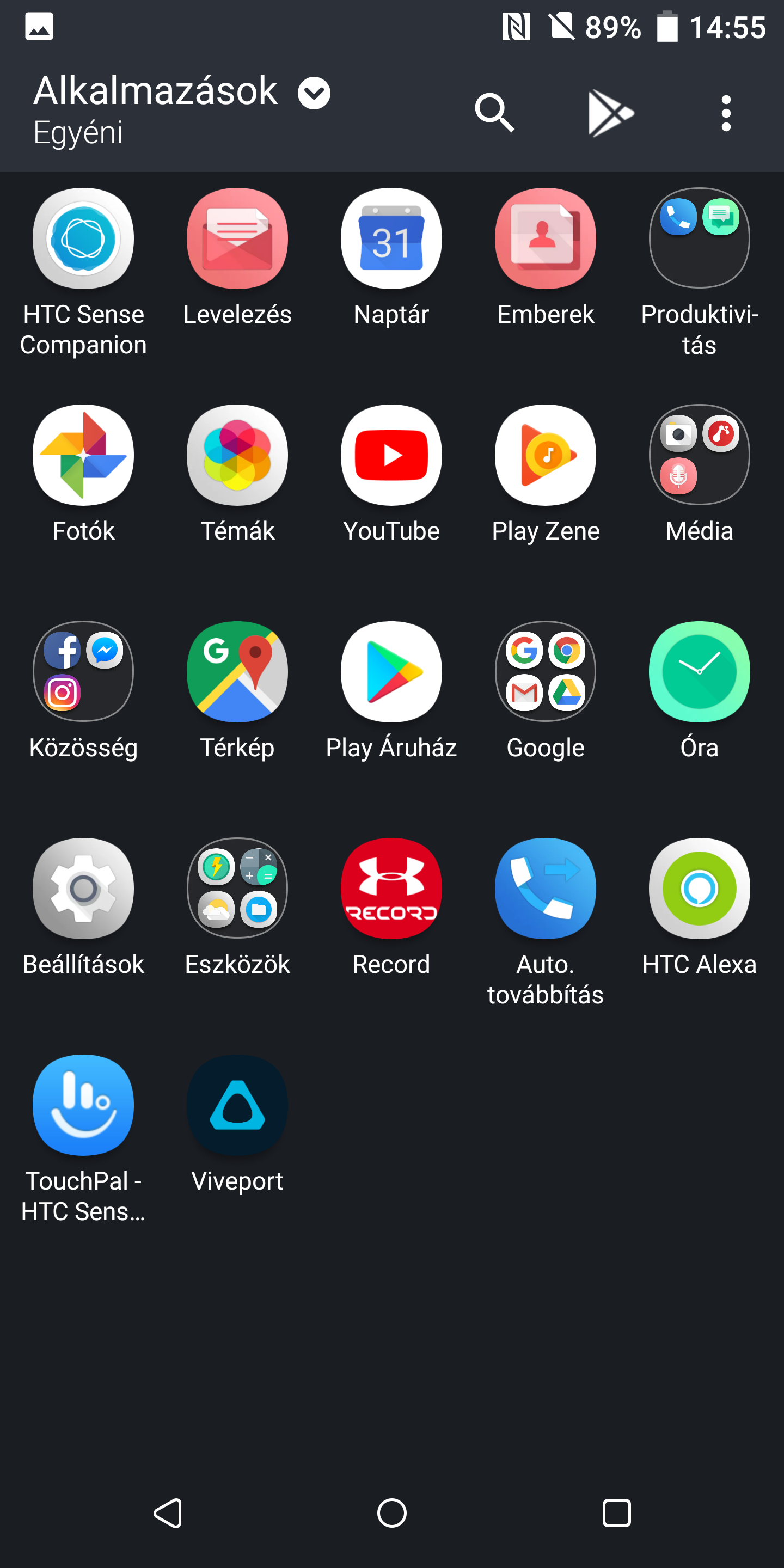784x1568 pixels.
Task: Open the Közösség social folder
Action: tap(83, 671)
